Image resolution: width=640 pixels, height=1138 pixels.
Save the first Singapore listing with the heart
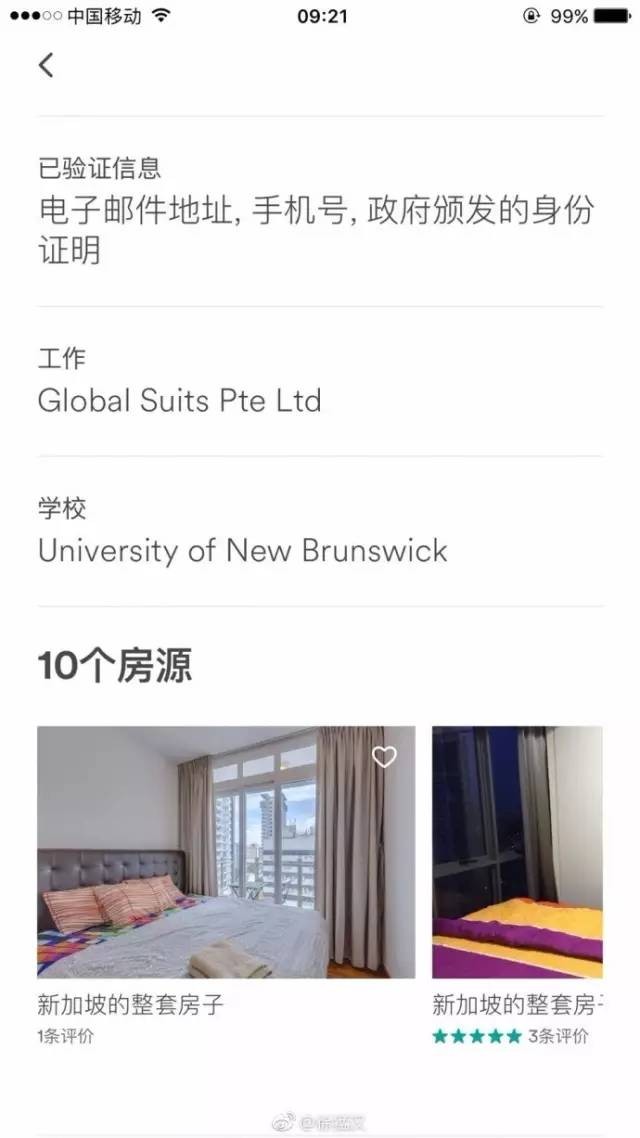pos(385,758)
